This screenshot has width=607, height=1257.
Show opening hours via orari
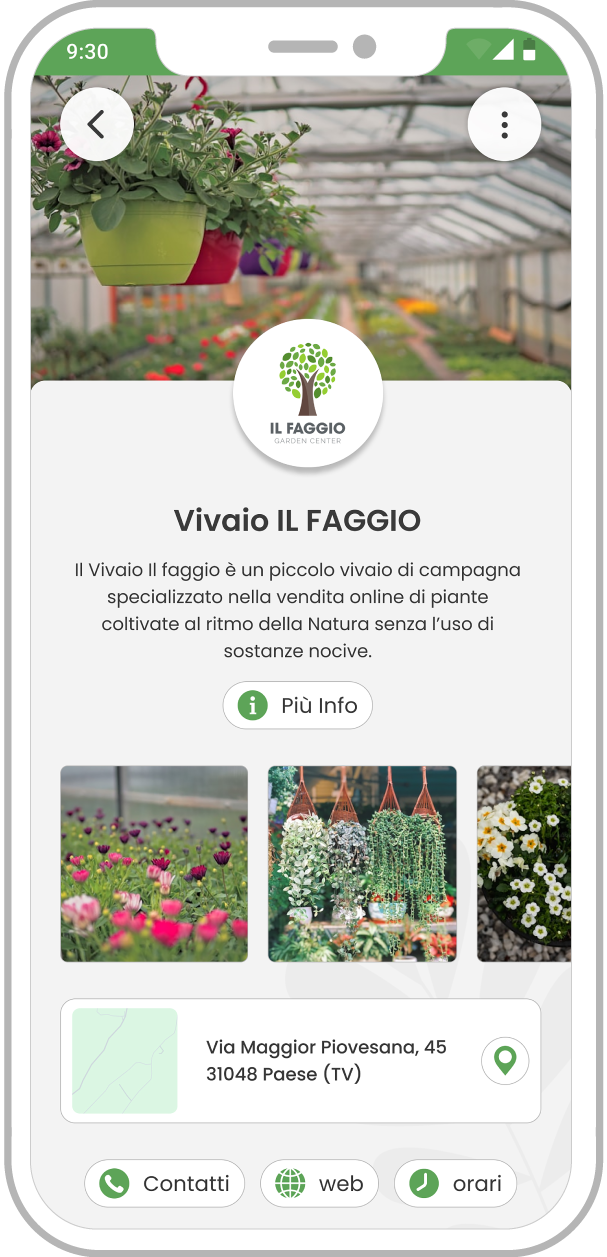tap(455, 1184)
